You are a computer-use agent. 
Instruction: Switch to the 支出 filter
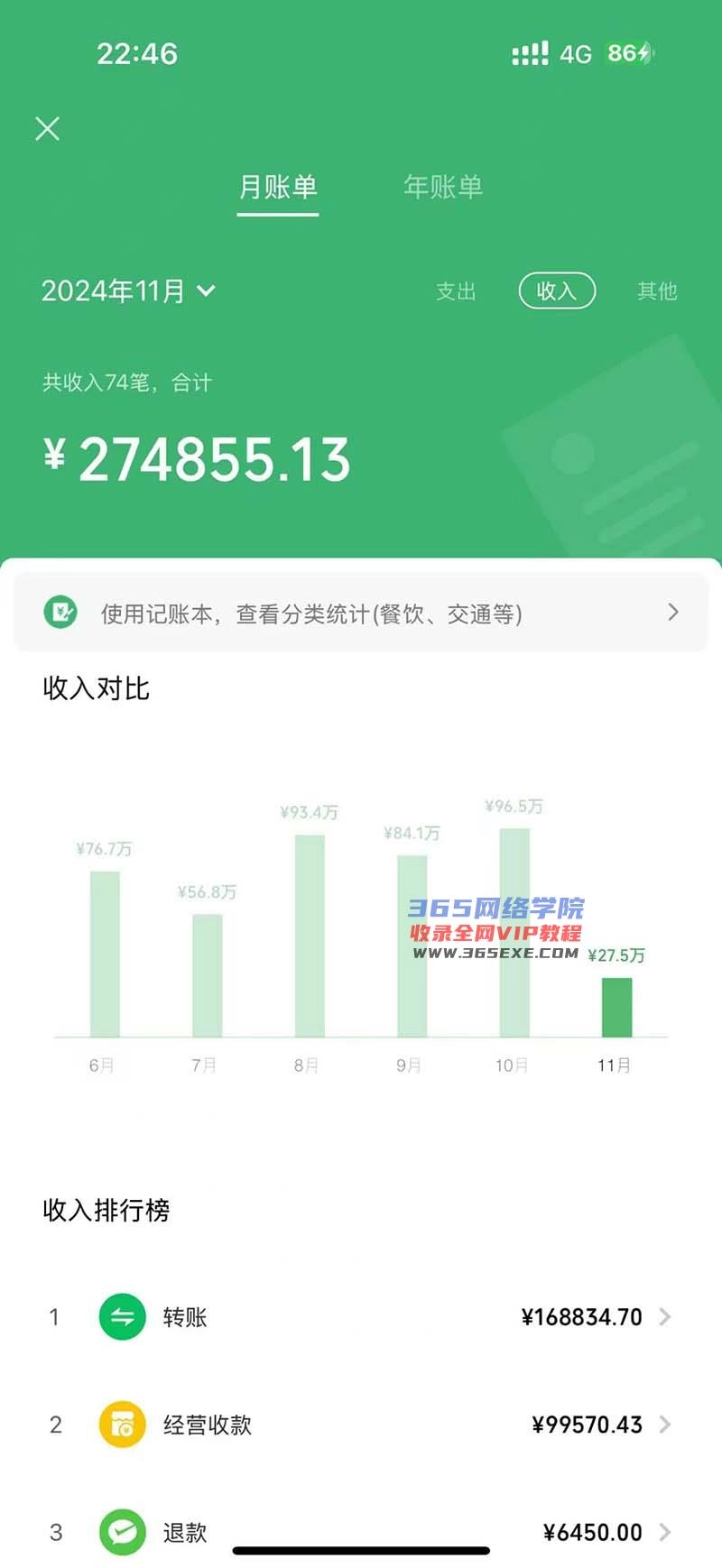[x=456, y=291]
